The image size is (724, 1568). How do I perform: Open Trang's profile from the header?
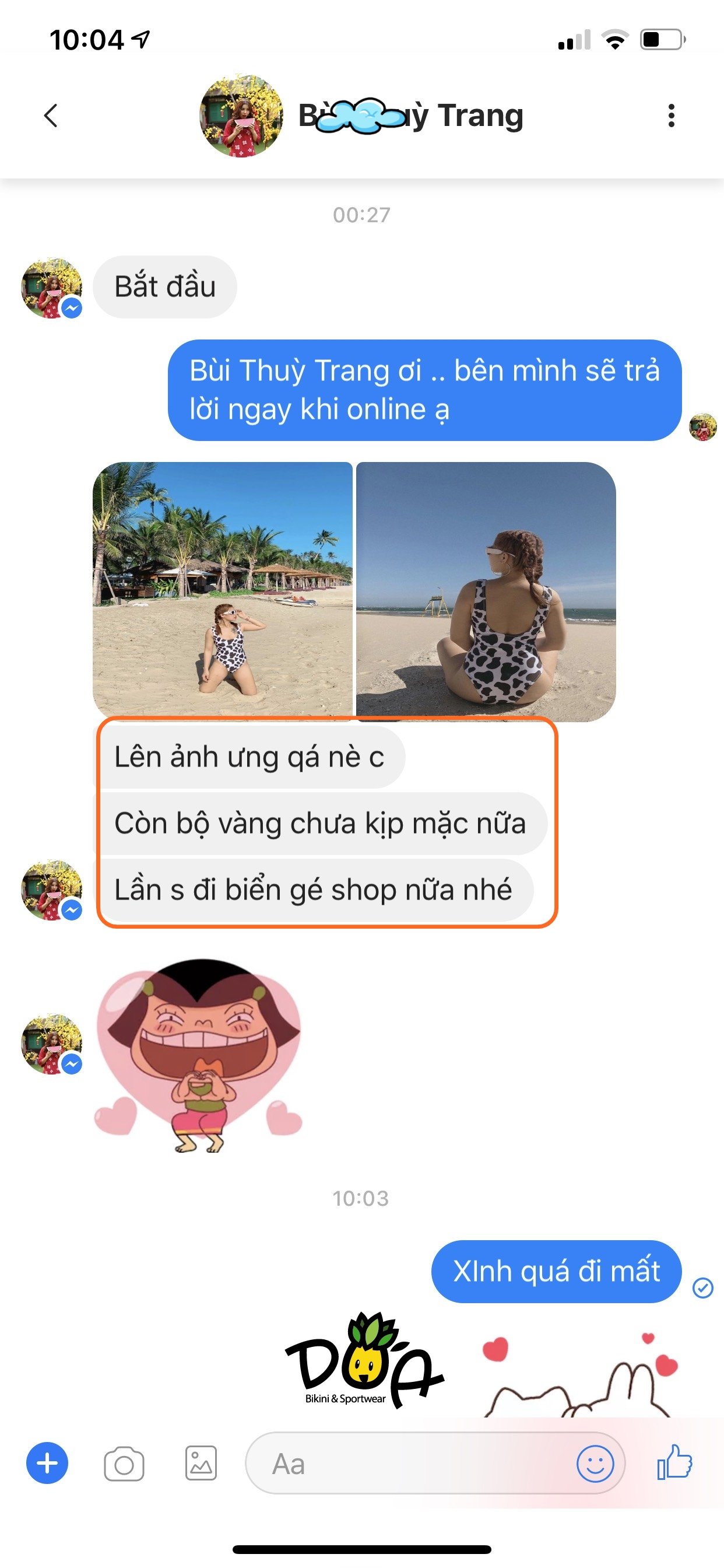pos(241,116)
